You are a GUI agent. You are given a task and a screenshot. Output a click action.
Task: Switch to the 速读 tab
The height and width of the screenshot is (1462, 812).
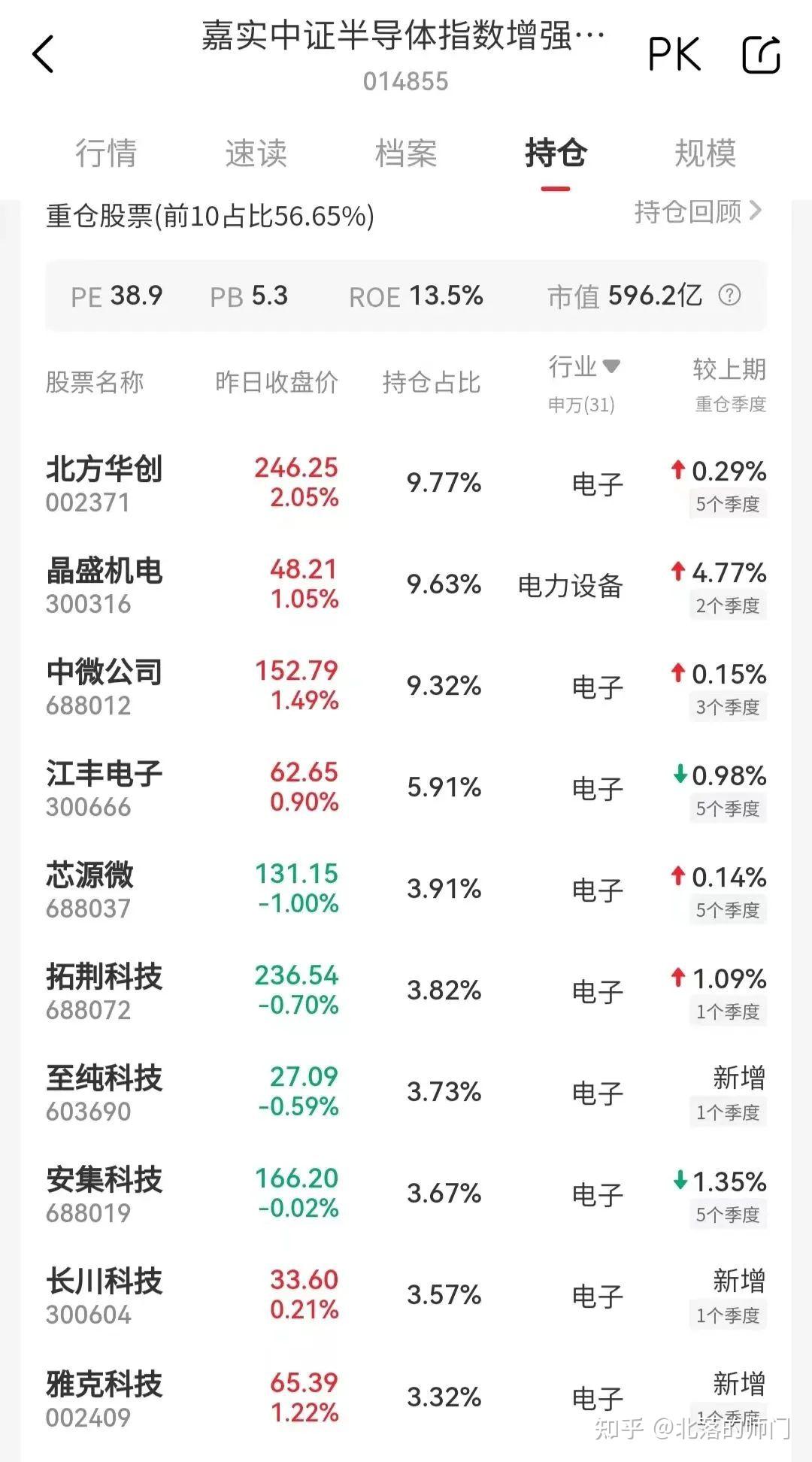[256, 153]
